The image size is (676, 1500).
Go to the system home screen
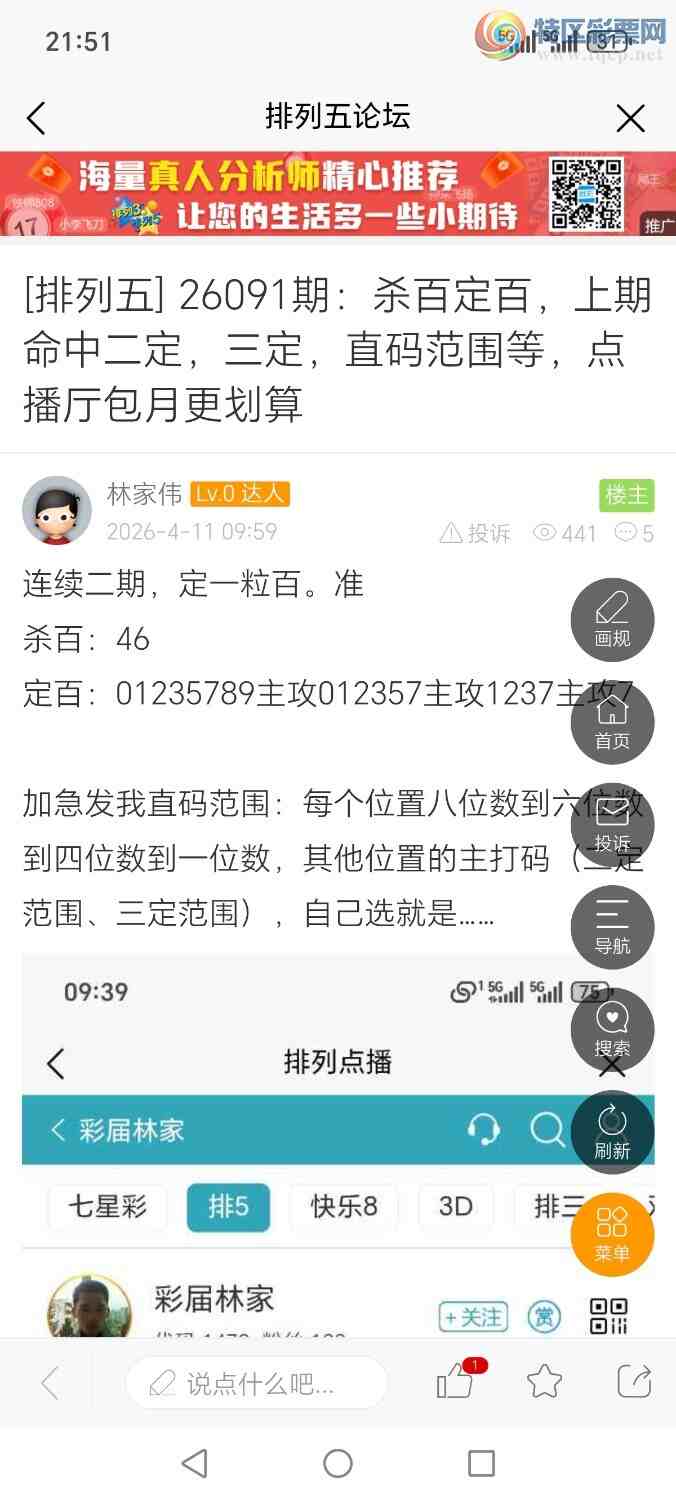point(338,1464)
